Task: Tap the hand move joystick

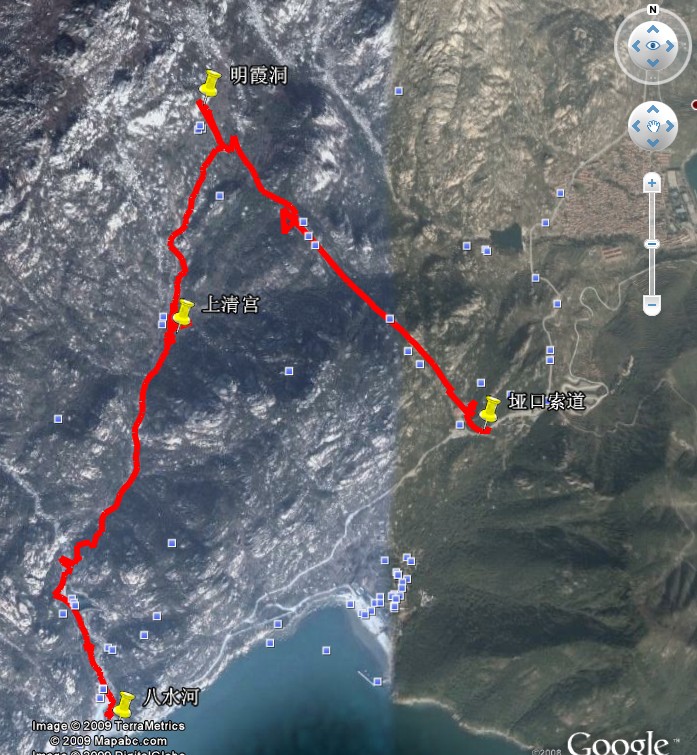Action: [x=652, y=126]
